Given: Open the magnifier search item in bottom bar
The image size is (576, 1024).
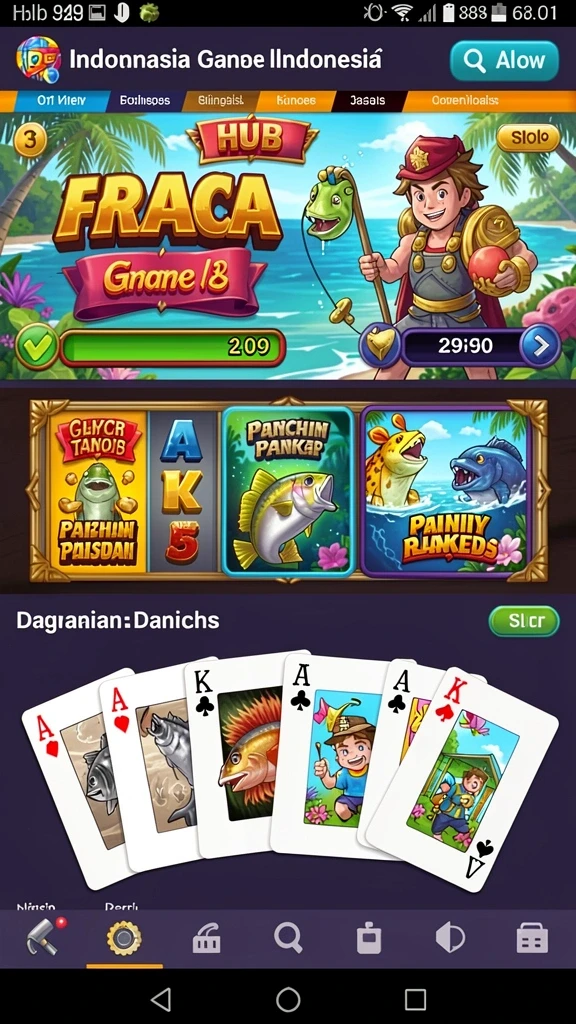Looking at the screenshot, I should click(x=287, y=939).
